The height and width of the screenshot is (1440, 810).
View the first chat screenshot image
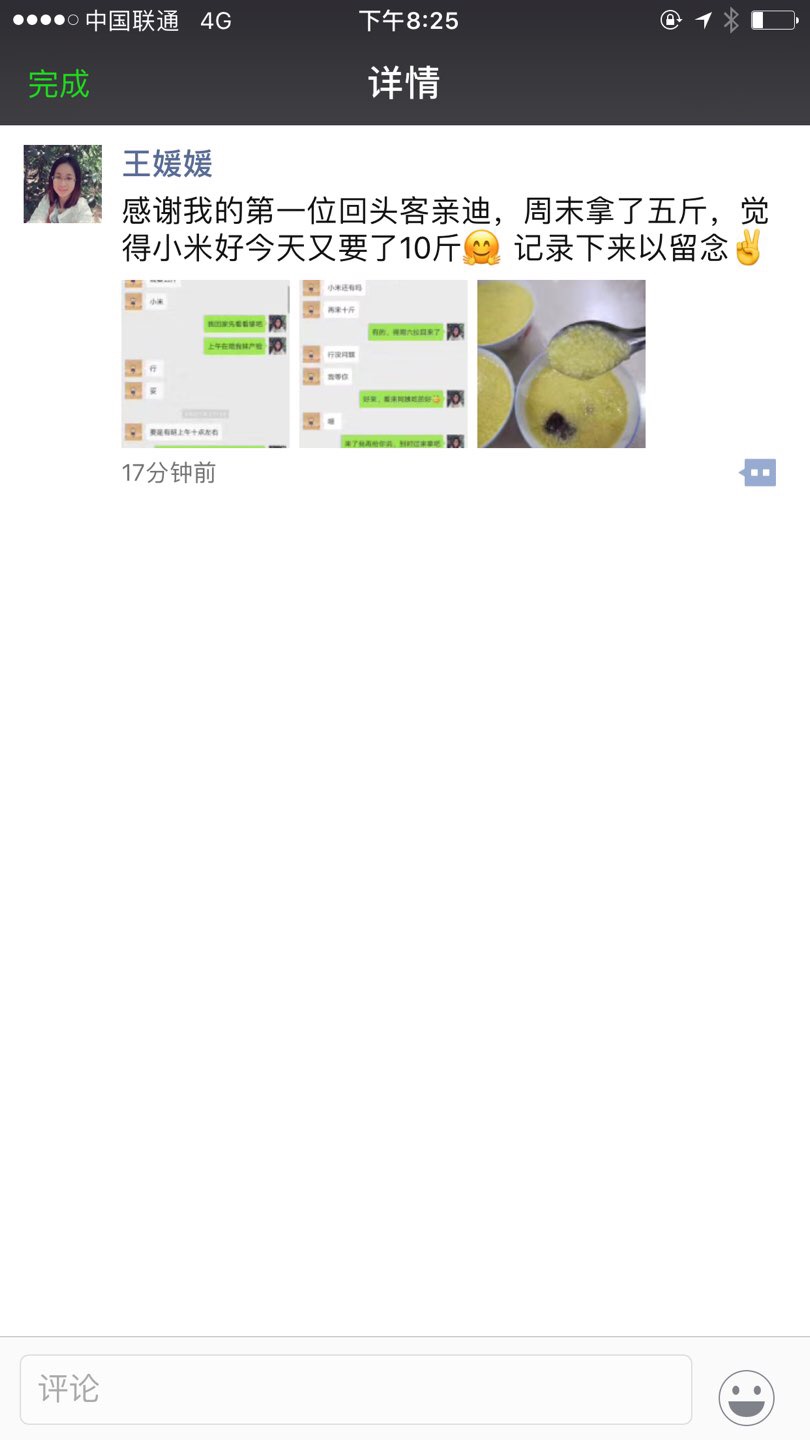(x=205, y=364)
